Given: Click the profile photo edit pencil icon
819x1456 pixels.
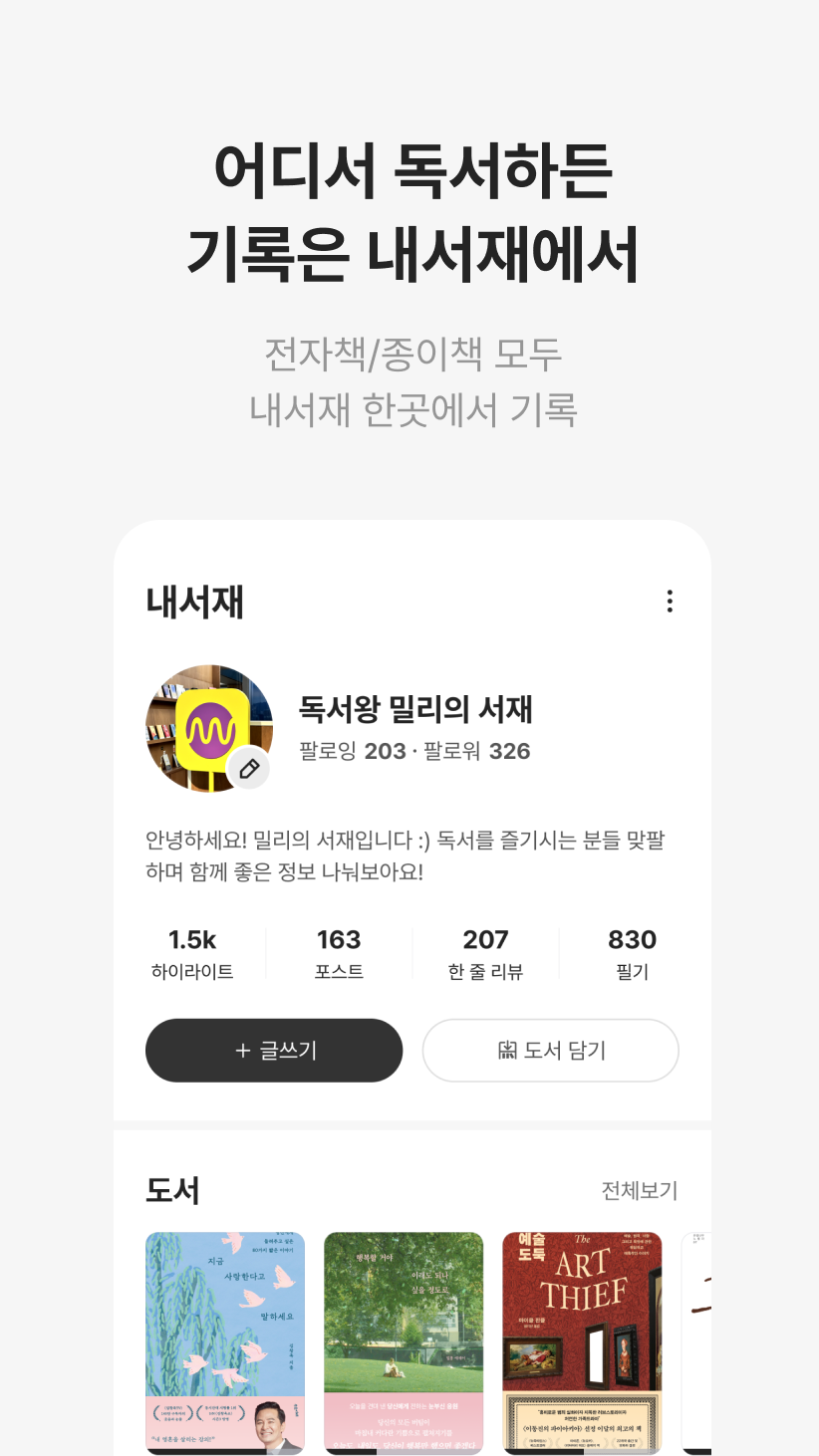Looking at the screenshot, I should click(249, 768).
